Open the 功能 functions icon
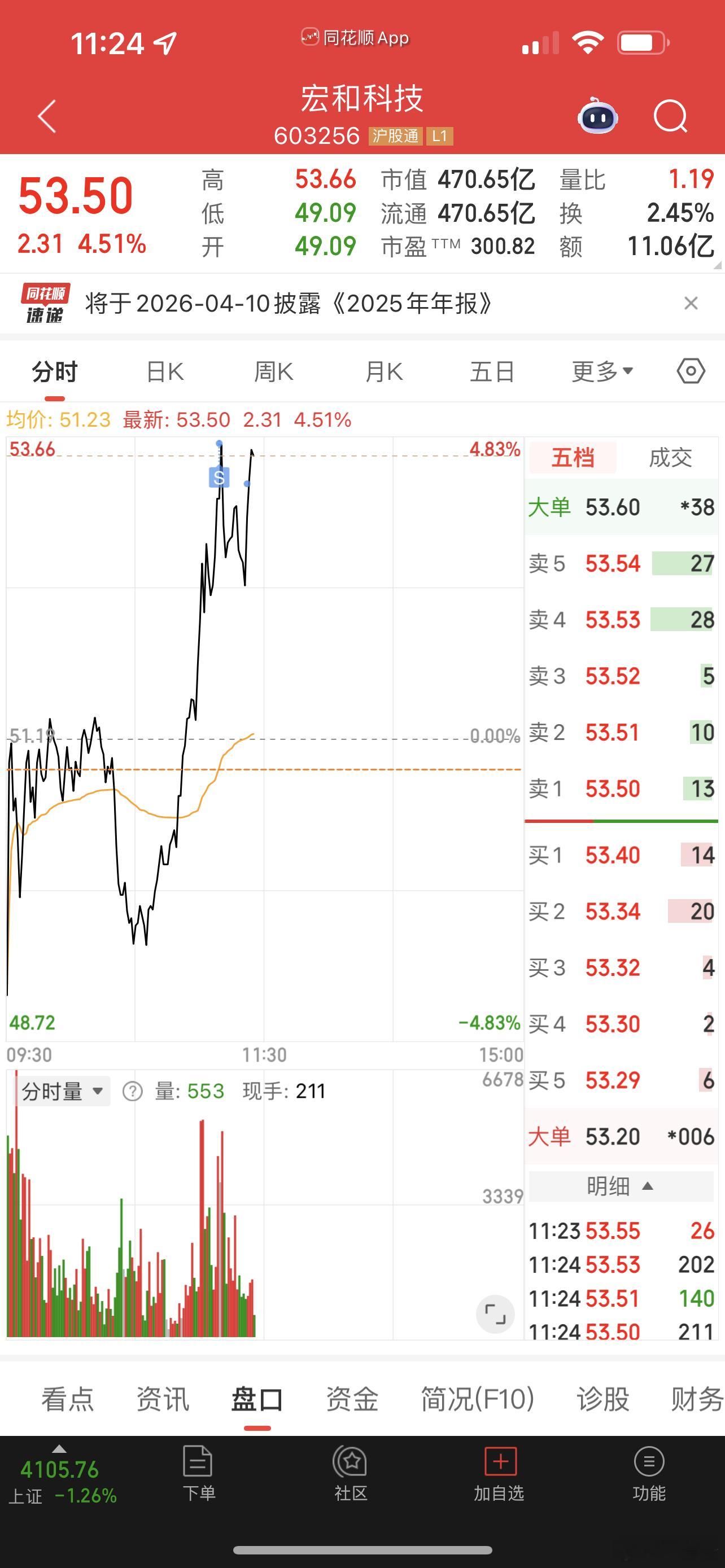Image resolution: width=725 pixels, height=1568 pixels. pos(648,1473)
